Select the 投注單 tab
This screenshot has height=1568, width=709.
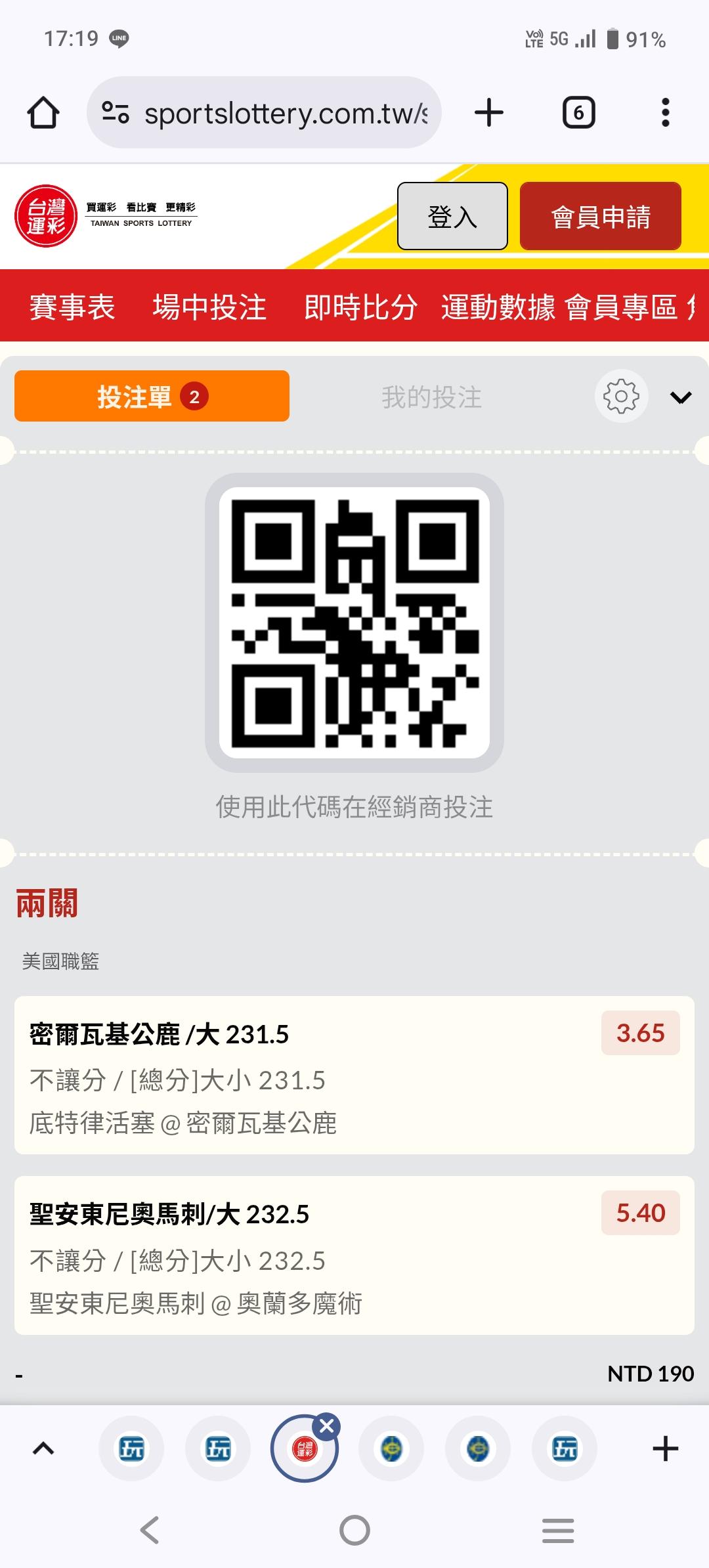[x=152, y=396]
